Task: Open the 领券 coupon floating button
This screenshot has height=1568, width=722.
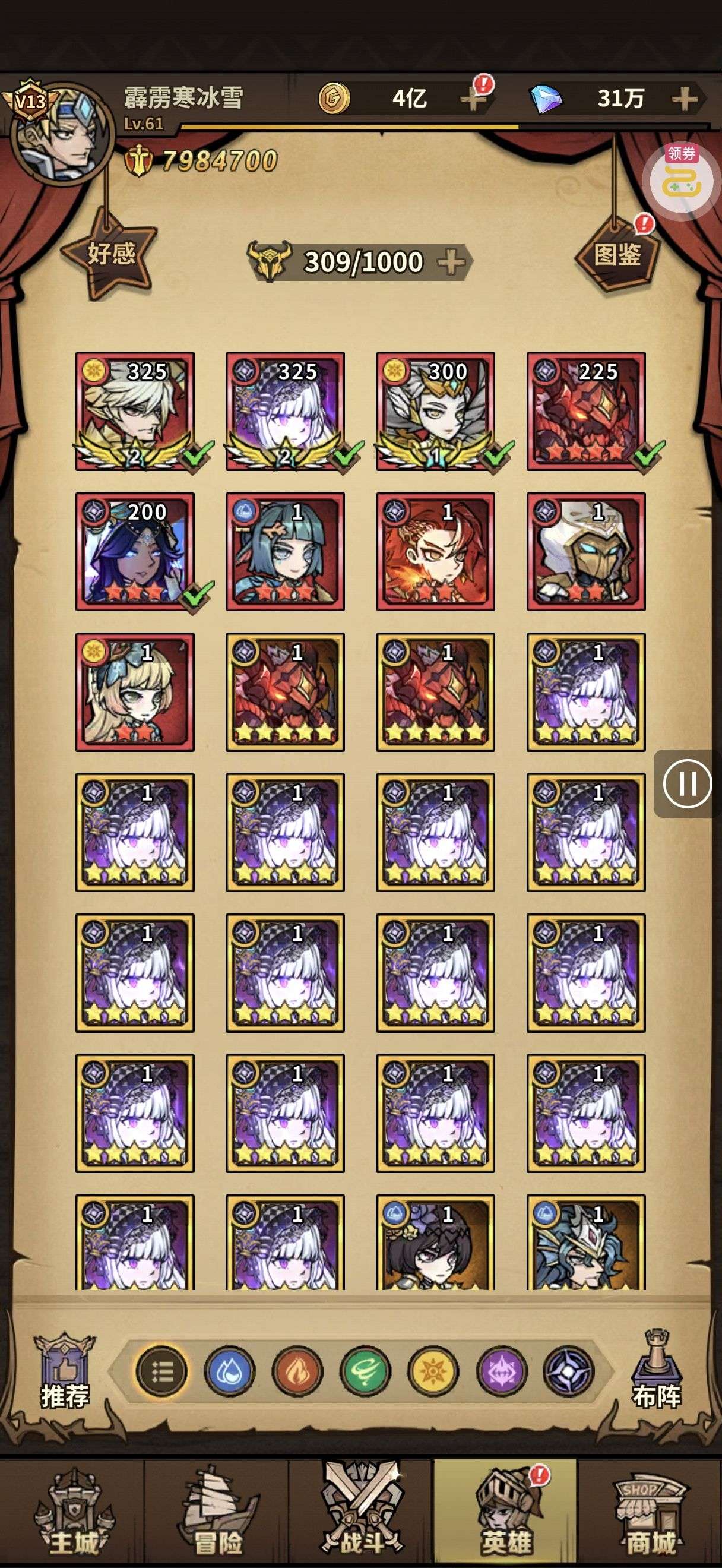Action: (x=681, y=179)
